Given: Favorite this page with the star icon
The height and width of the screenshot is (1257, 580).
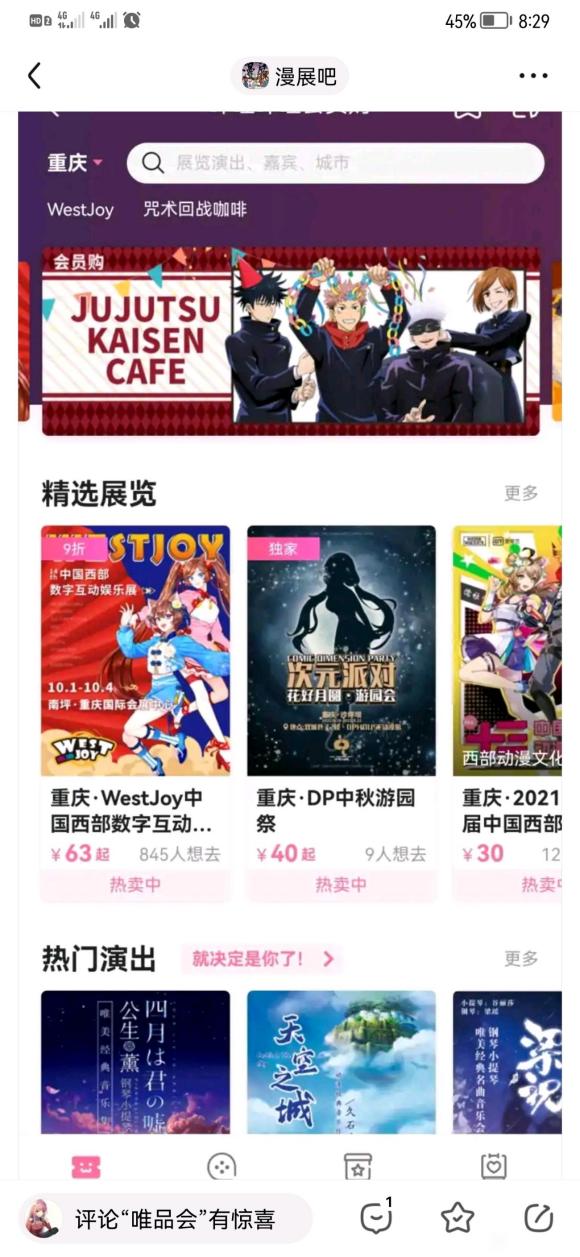Looking at the screenshot, I should [457, 1217].
